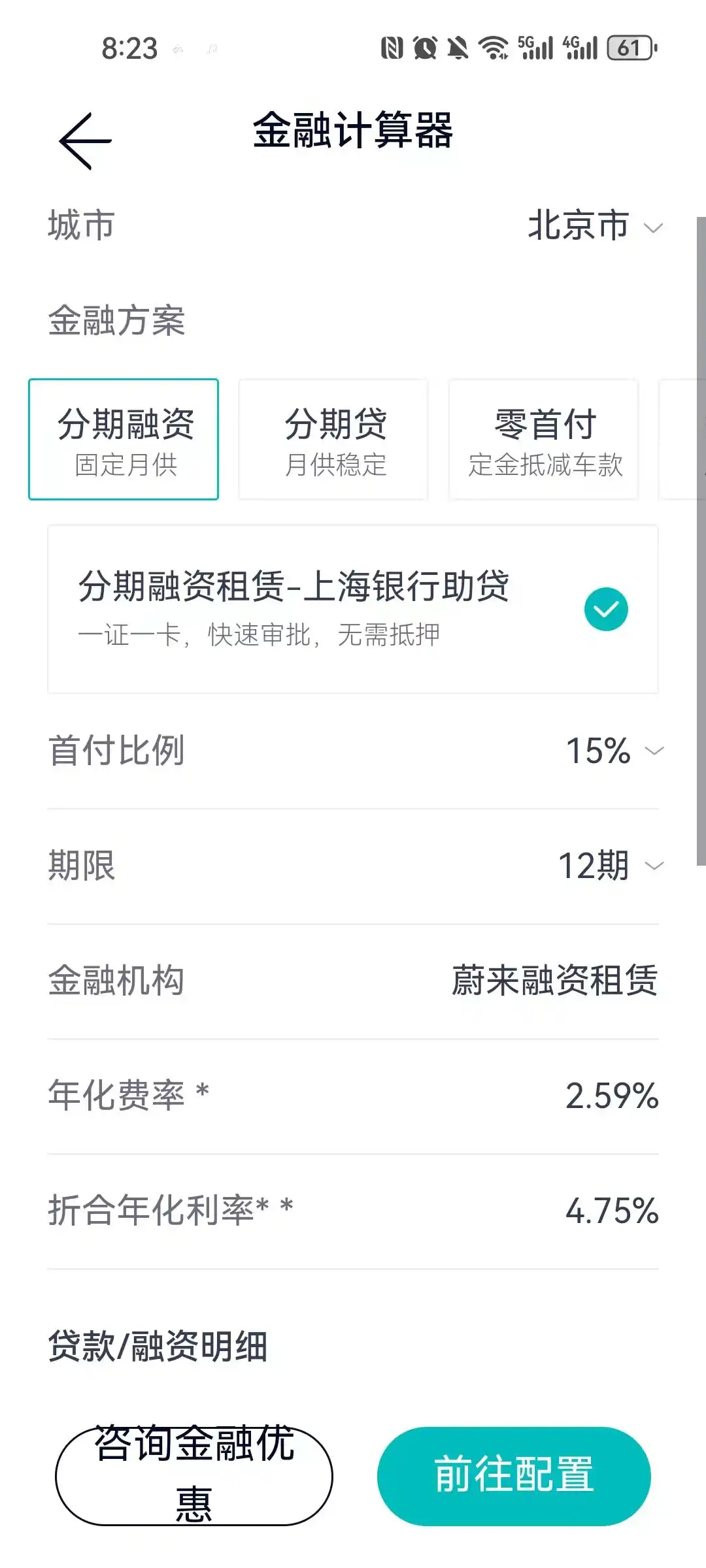Select the 零首付 plan card

(543, 440)
